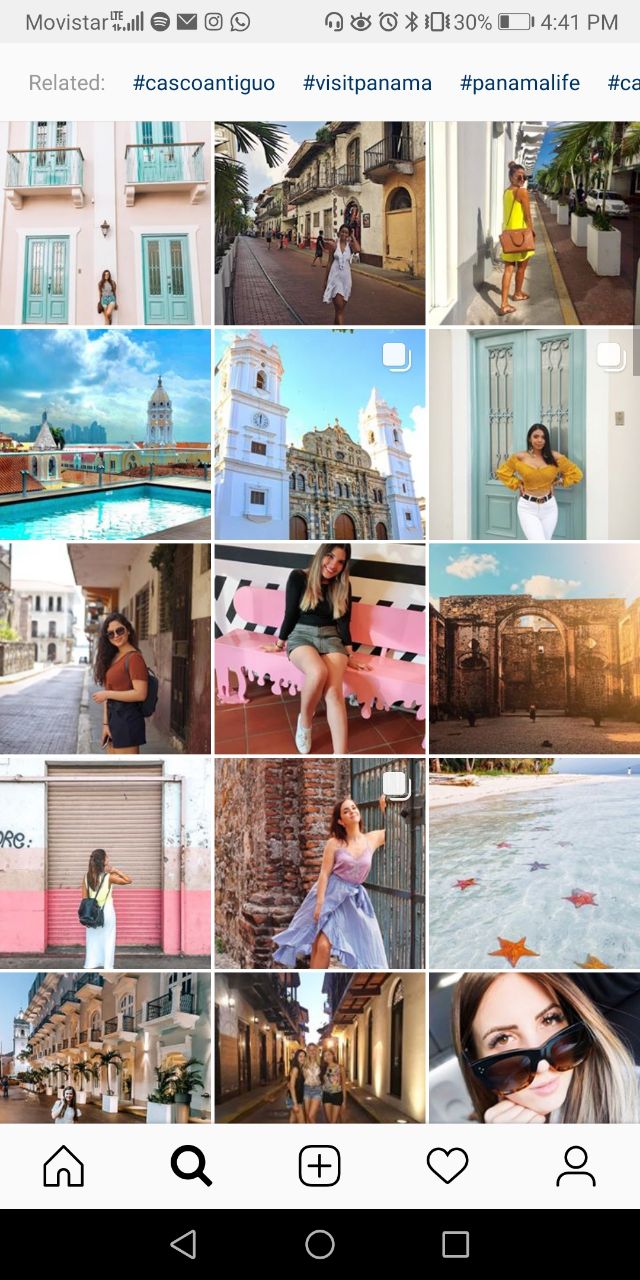Open the woman in yellow top post

(x=533, y=435)
